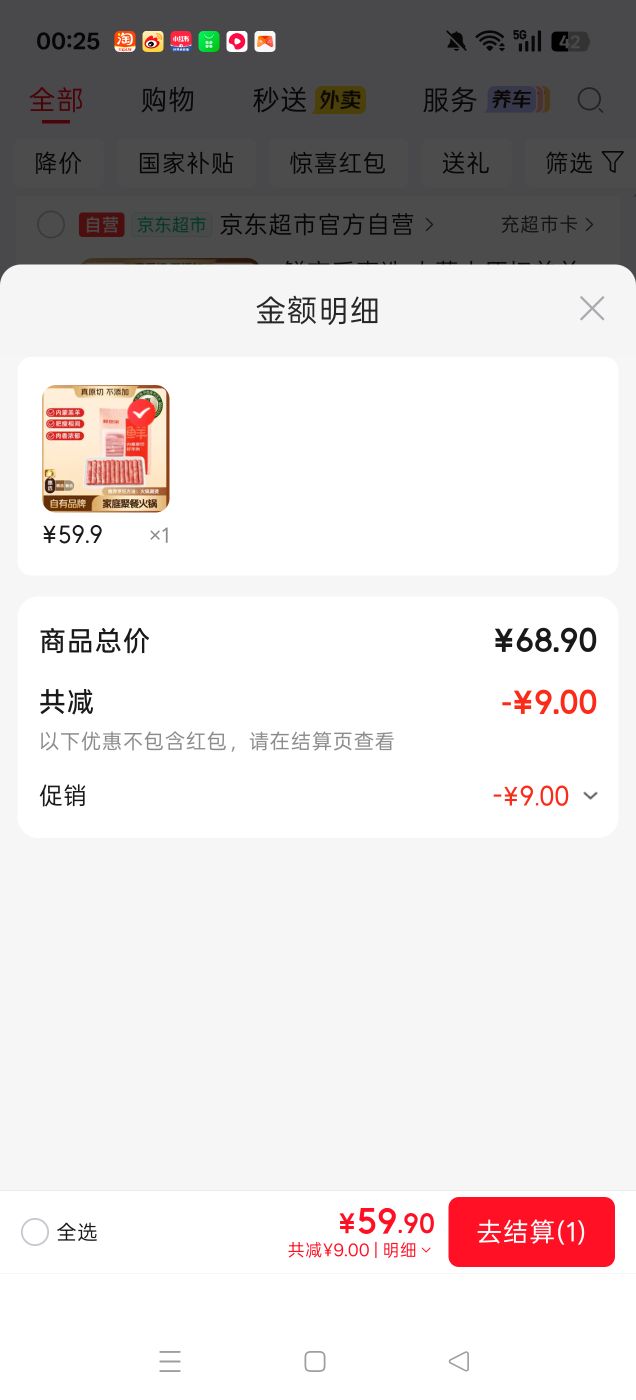This screenshot has width=636, height=1400.
Task: Go back with the system back button
Action: point(459,1361)
